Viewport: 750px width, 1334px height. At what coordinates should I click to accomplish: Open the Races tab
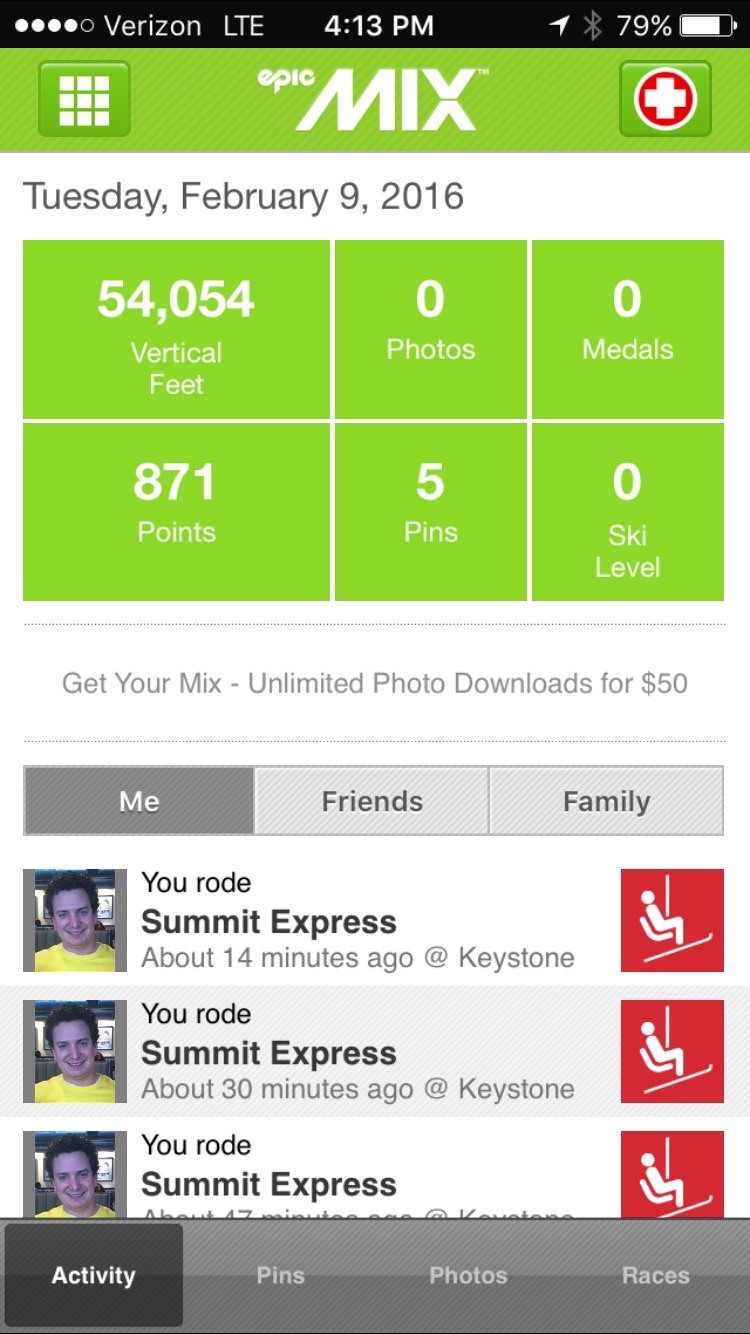click(655, 1275)
